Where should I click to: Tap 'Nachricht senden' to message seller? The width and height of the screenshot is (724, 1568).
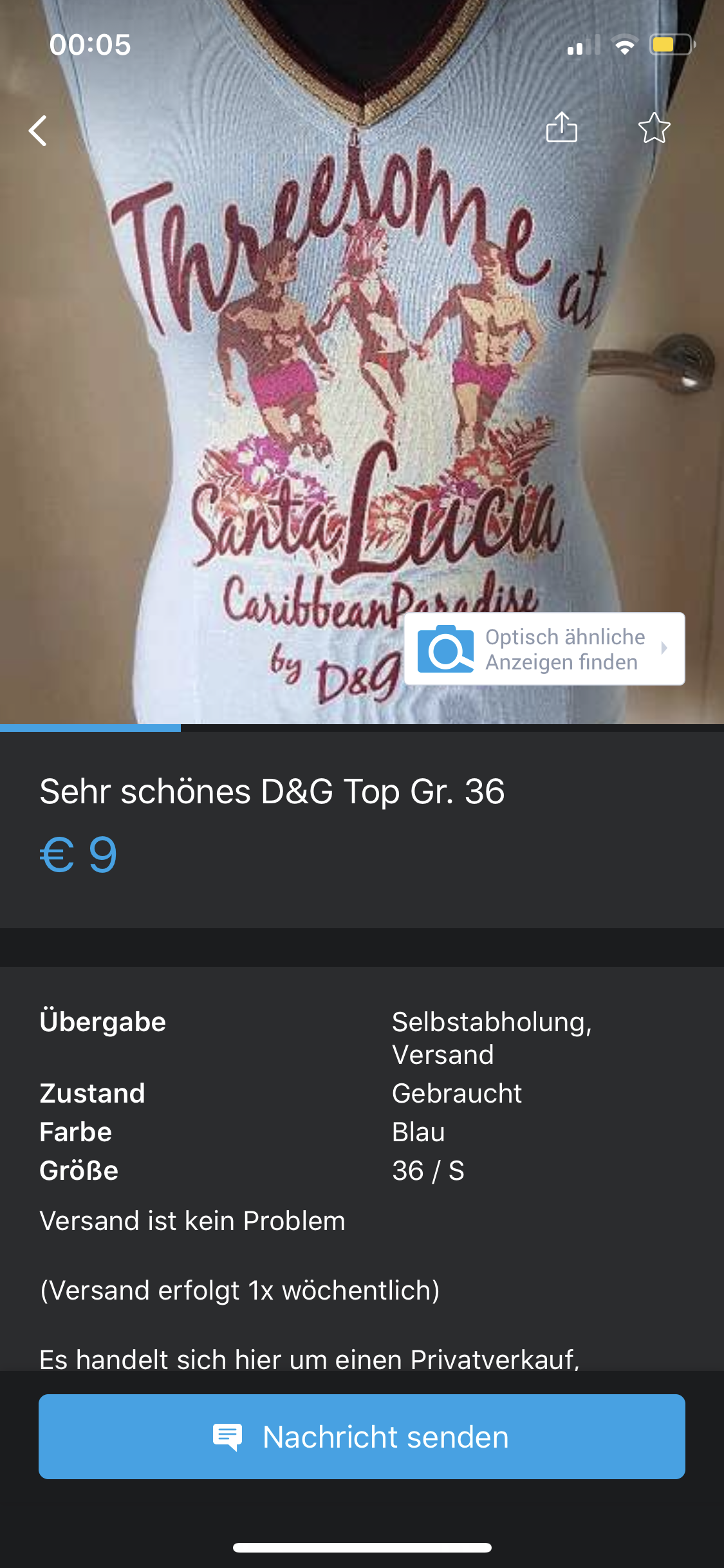click(x=362, y=1437)
